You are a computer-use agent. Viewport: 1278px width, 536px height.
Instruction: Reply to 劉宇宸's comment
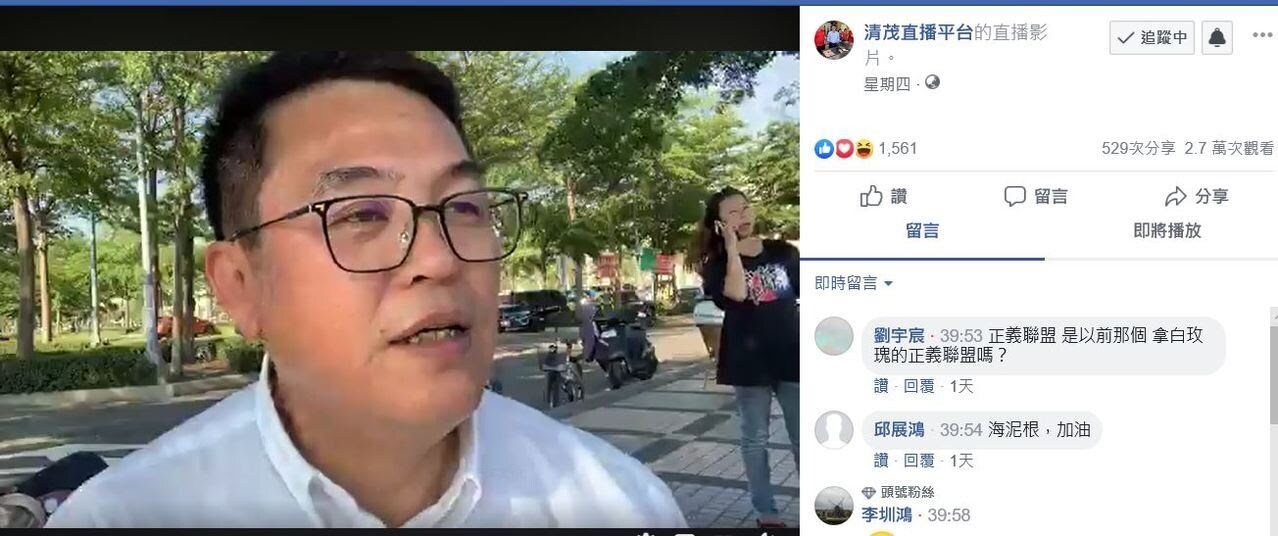pos(918,385)
